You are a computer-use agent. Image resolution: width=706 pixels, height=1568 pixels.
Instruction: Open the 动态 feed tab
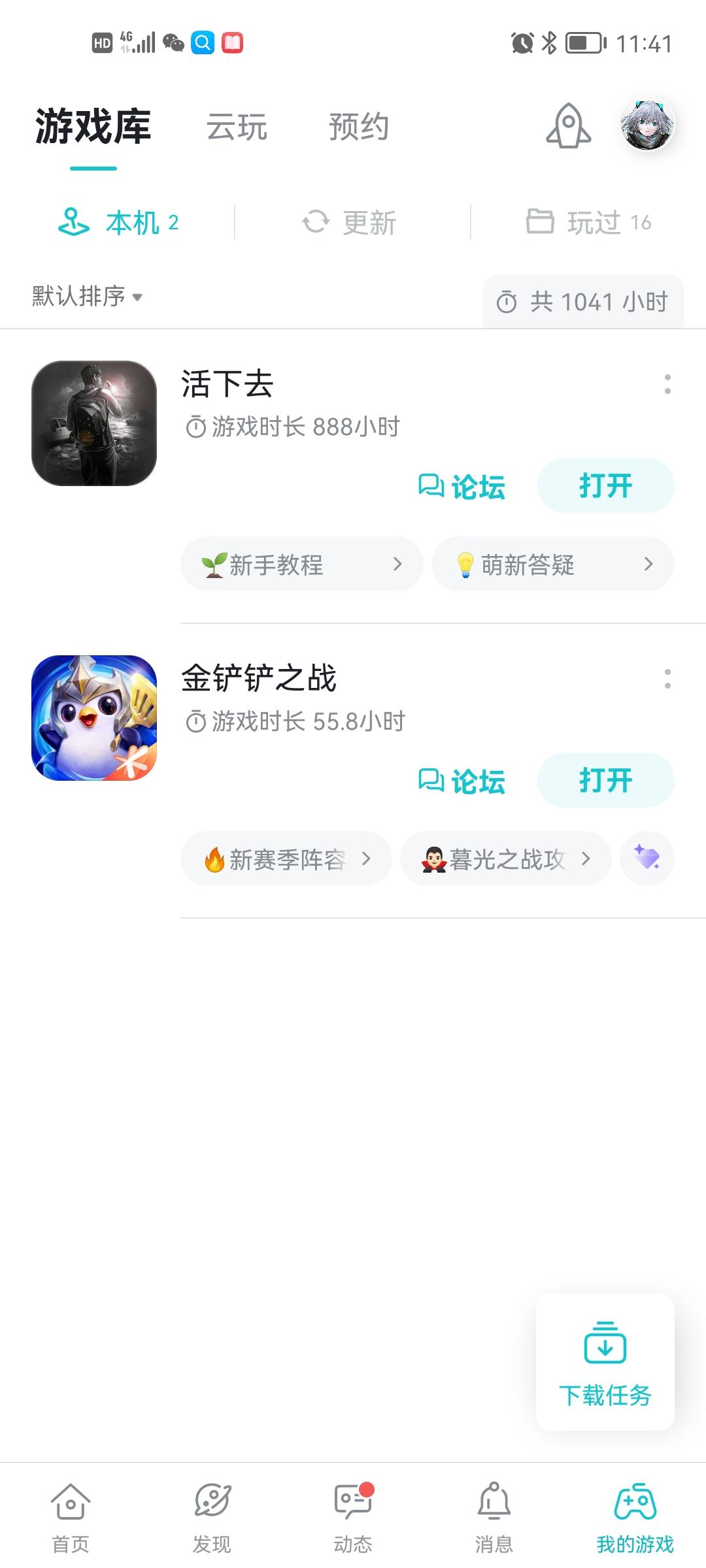(x=353, y=1517)
